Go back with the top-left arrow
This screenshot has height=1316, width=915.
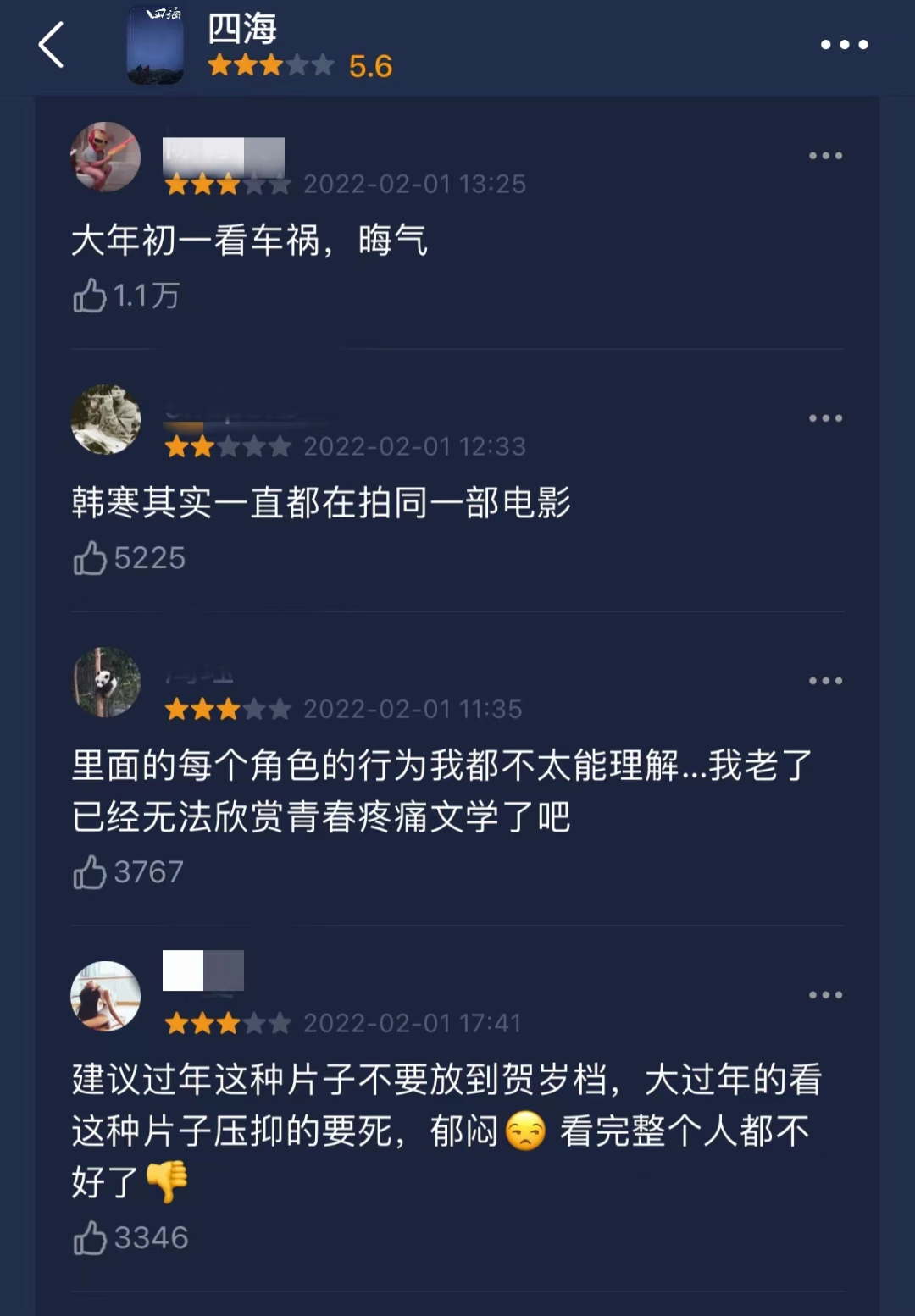tap(52, 45)
